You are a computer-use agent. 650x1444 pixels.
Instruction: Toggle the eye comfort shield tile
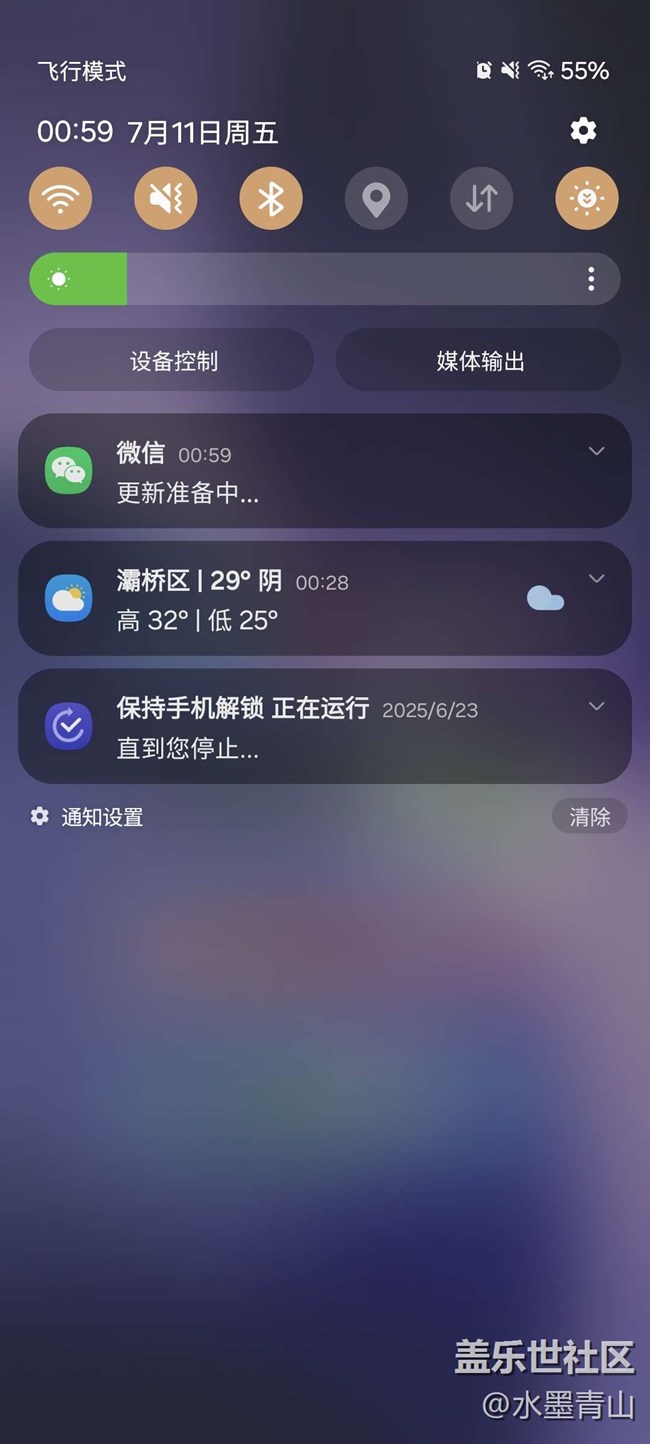[x=587, y=198]
